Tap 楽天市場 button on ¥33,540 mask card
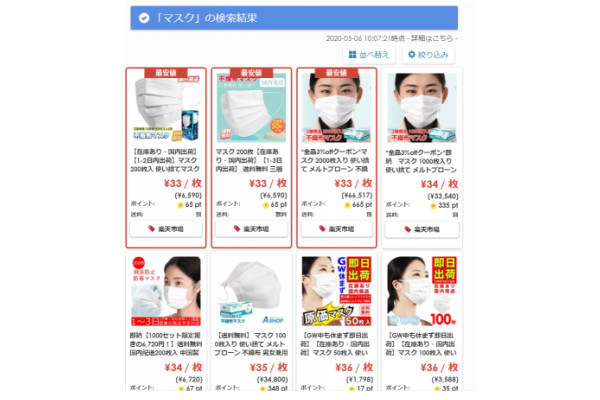Viewport: 600px width, 400px height. (x=421, y=229)
